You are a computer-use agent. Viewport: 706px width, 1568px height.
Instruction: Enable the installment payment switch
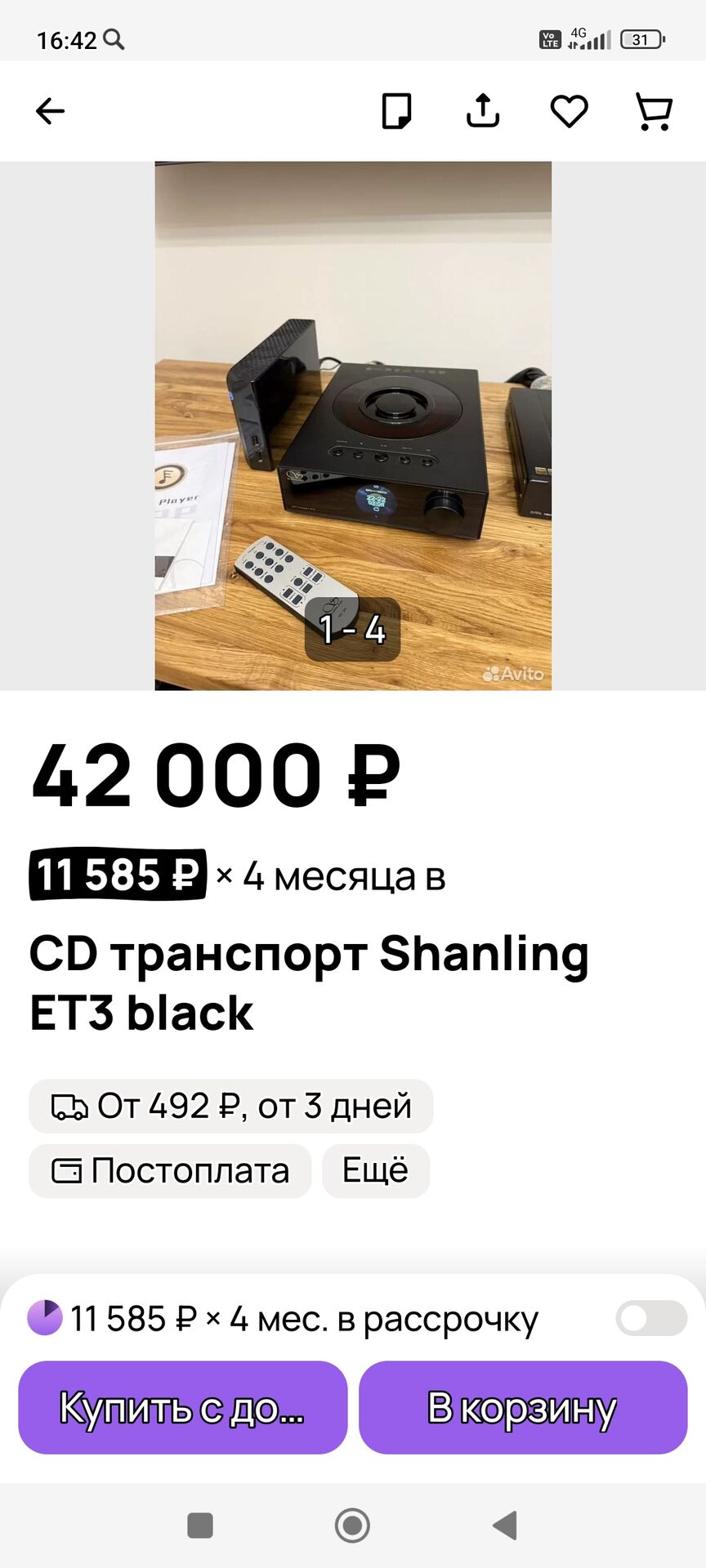[x=650, y=1318]
